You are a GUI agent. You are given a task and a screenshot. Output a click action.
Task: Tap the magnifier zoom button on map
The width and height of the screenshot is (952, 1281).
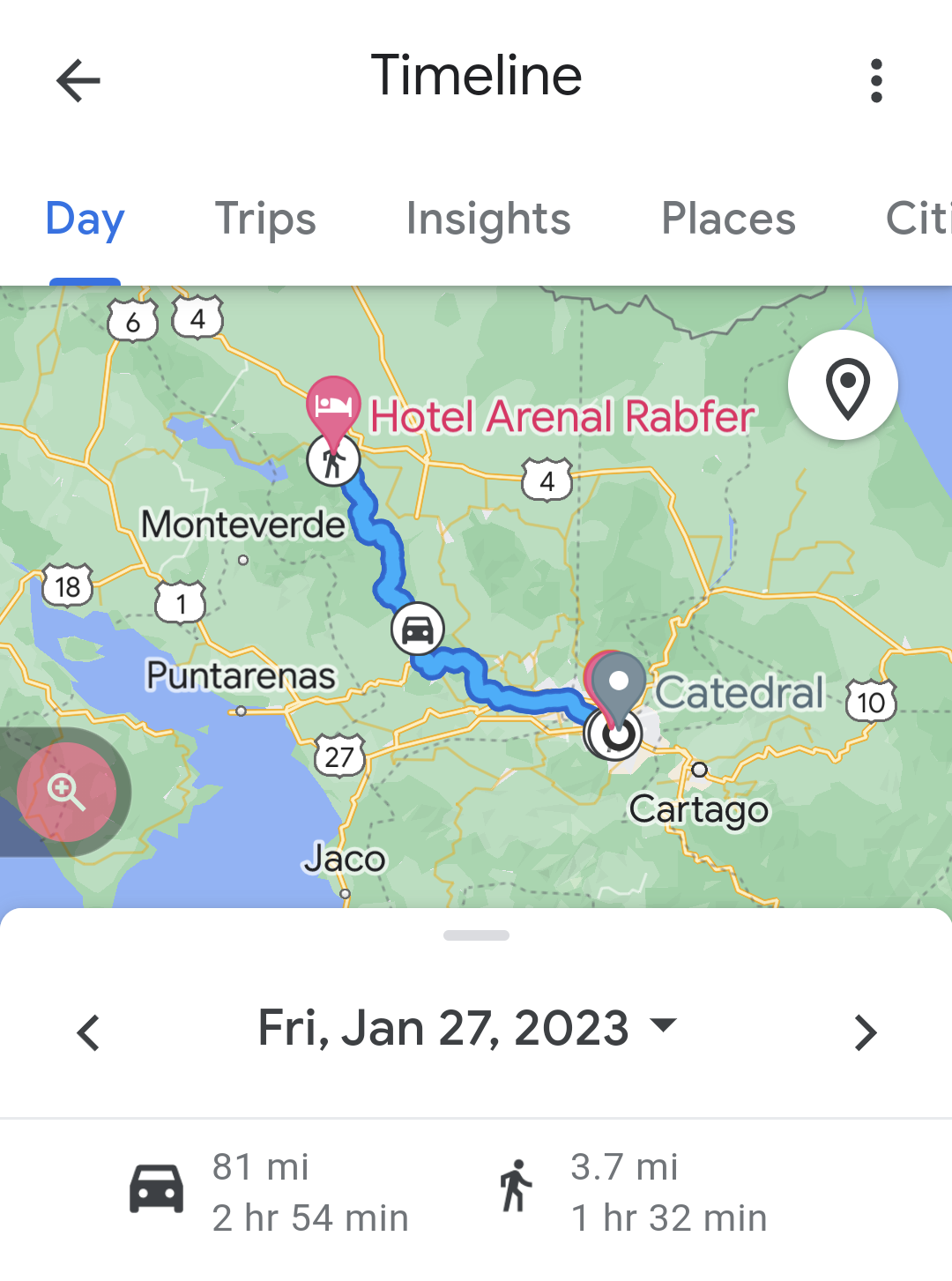[x=67, y=791]
